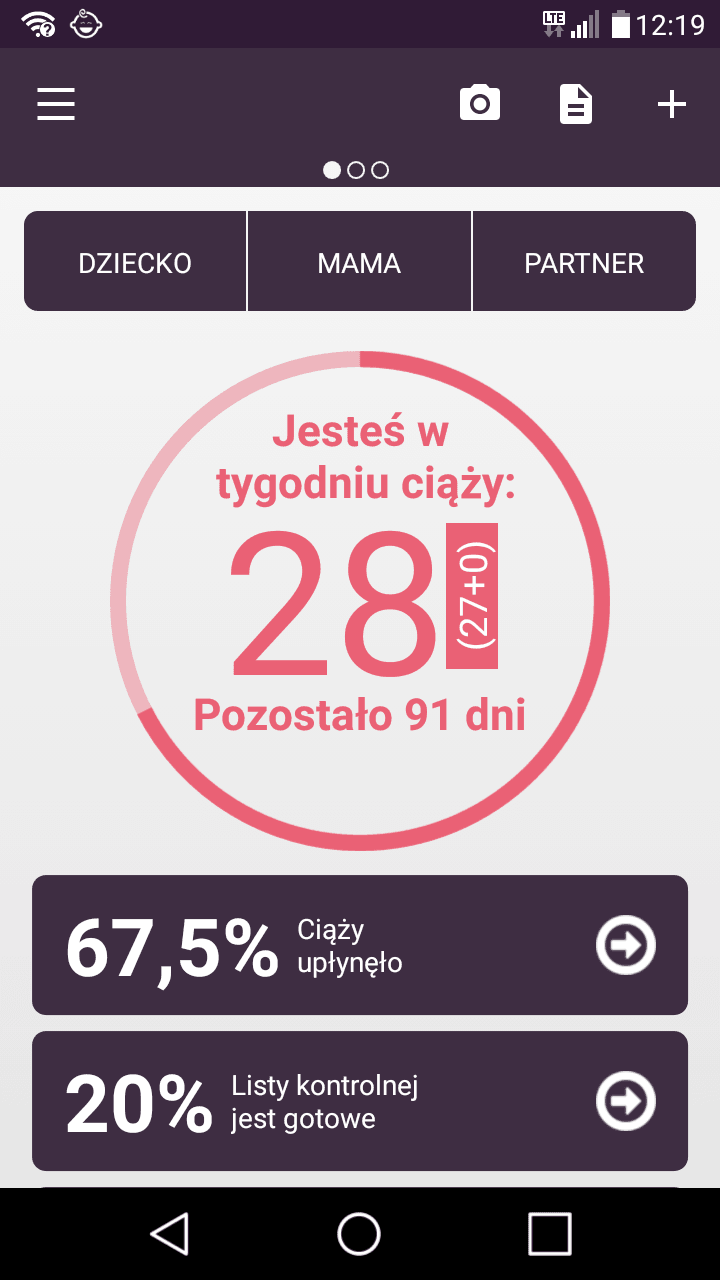Open the notes document icon
The height and width of the screenshot is (1280, 720).
[x=575, y=104]
